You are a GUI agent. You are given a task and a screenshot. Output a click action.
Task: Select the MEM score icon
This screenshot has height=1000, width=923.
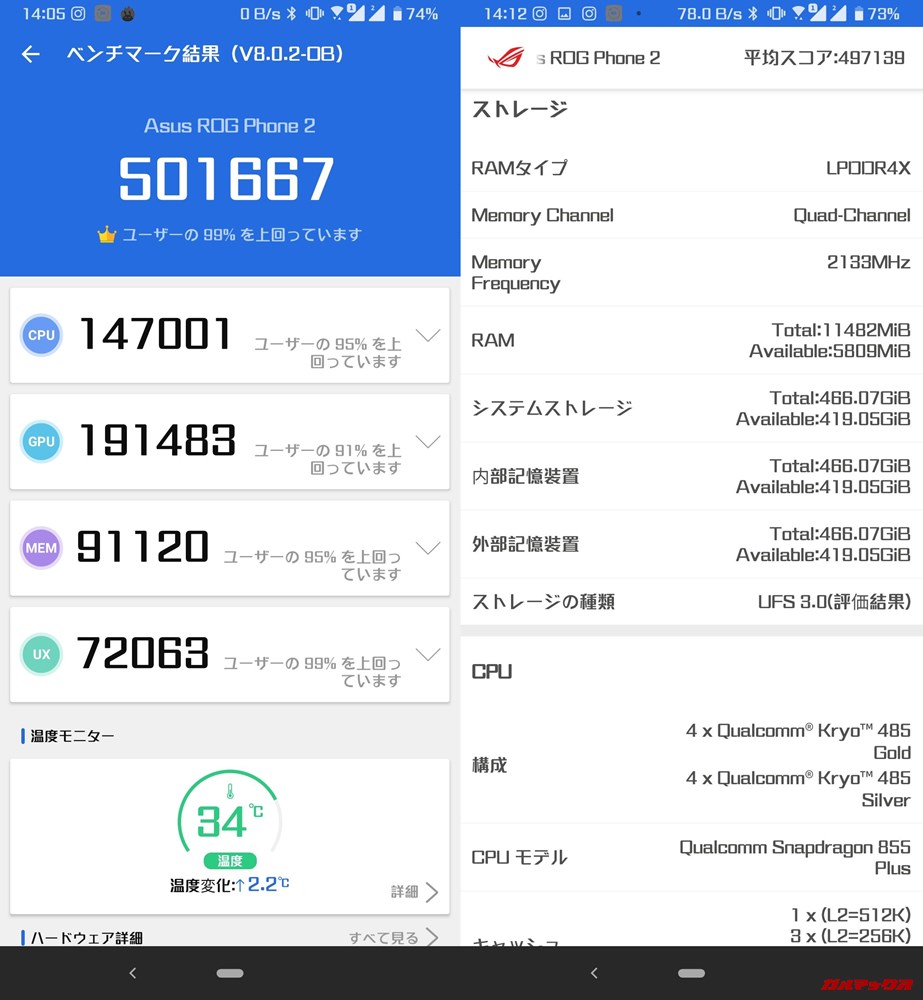(41, 548)
